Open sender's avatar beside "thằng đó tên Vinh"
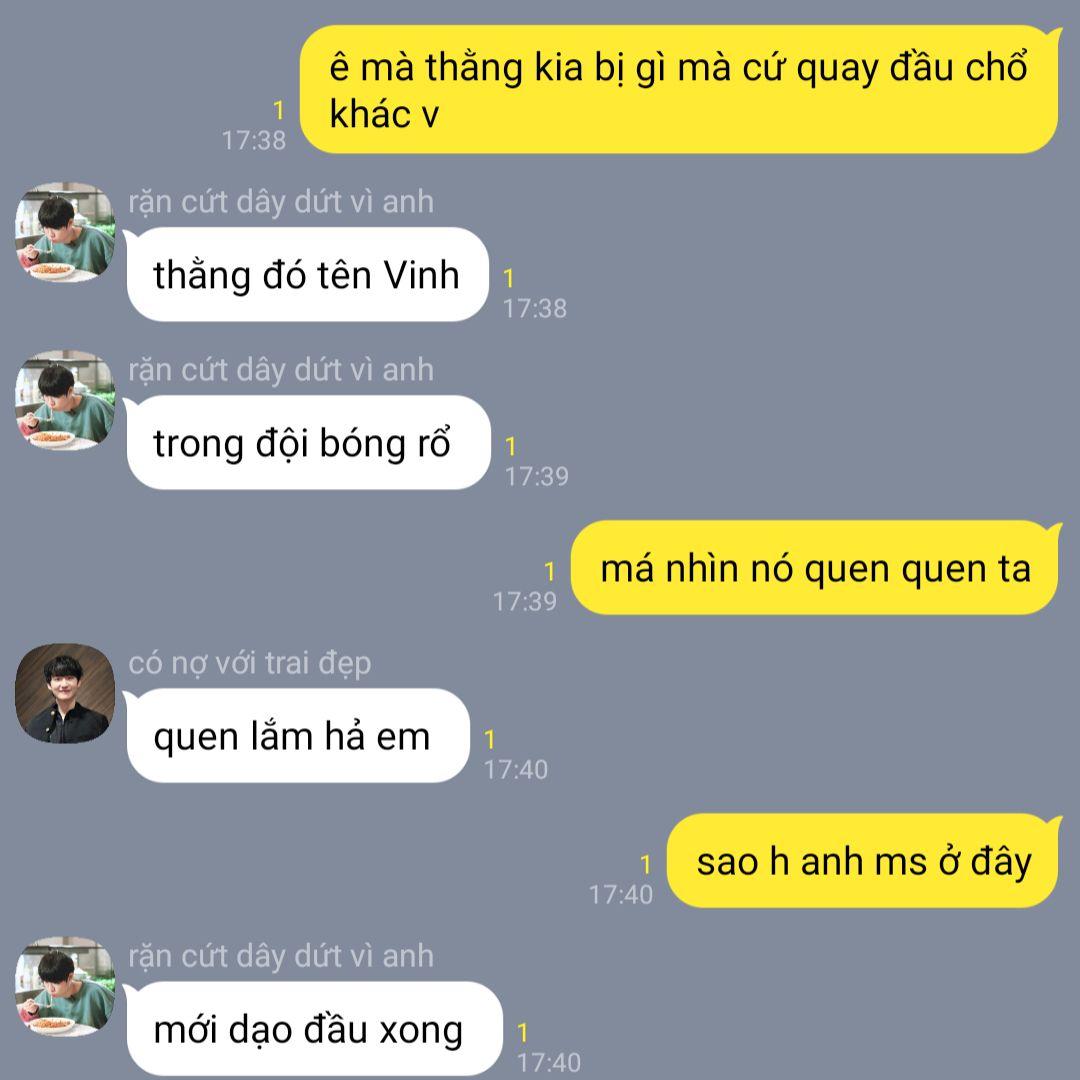This screenshot has height=1080, width=1080. pos(65,232)
